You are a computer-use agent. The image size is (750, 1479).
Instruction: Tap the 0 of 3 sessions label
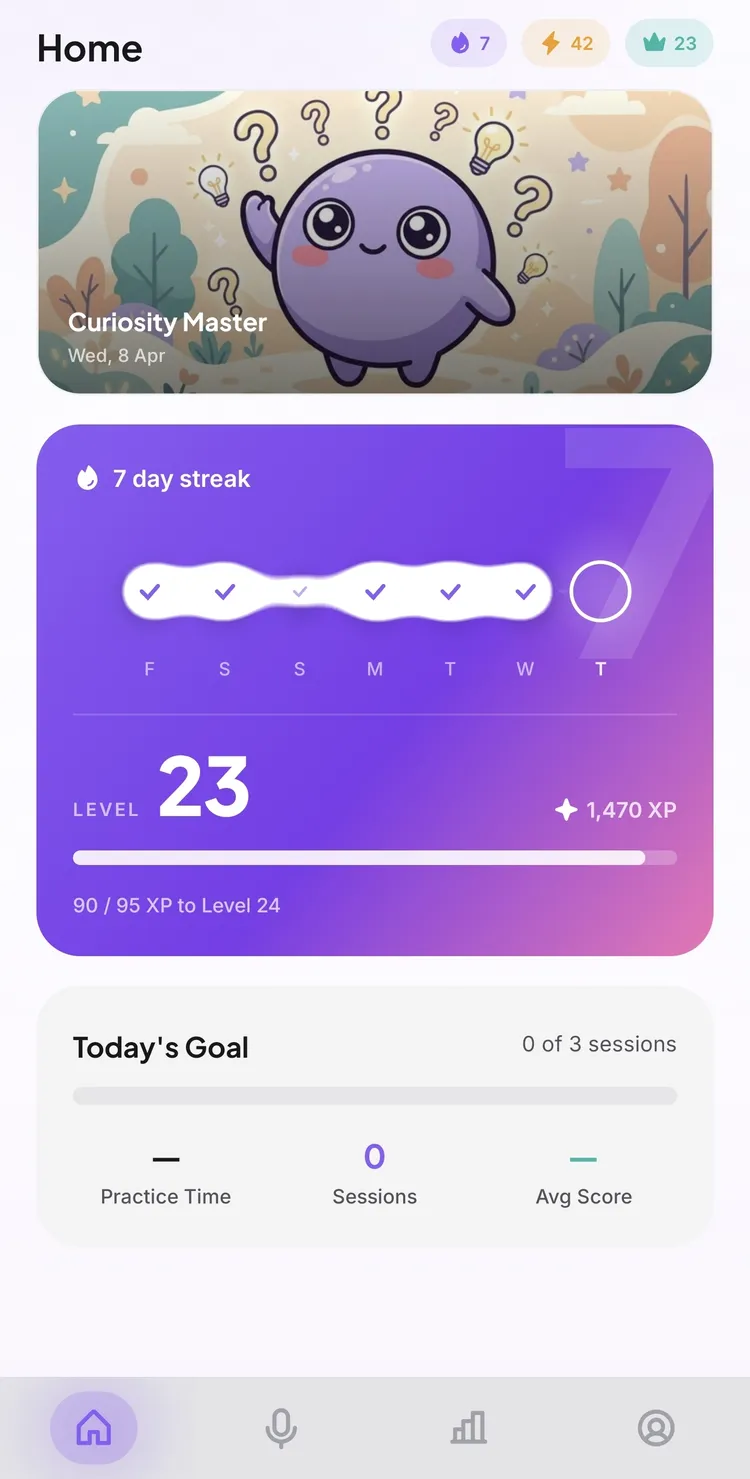(x=598, y=1044)
